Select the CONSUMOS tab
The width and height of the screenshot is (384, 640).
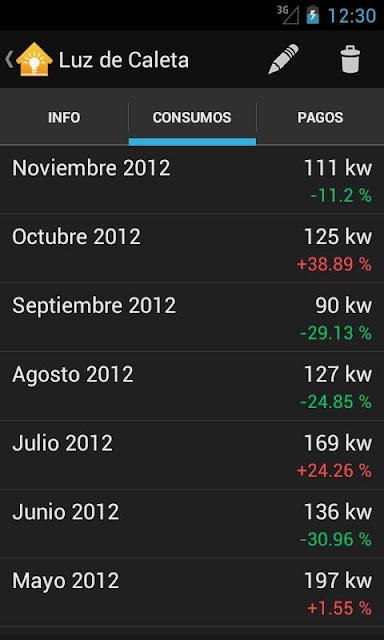click(192, 118)
